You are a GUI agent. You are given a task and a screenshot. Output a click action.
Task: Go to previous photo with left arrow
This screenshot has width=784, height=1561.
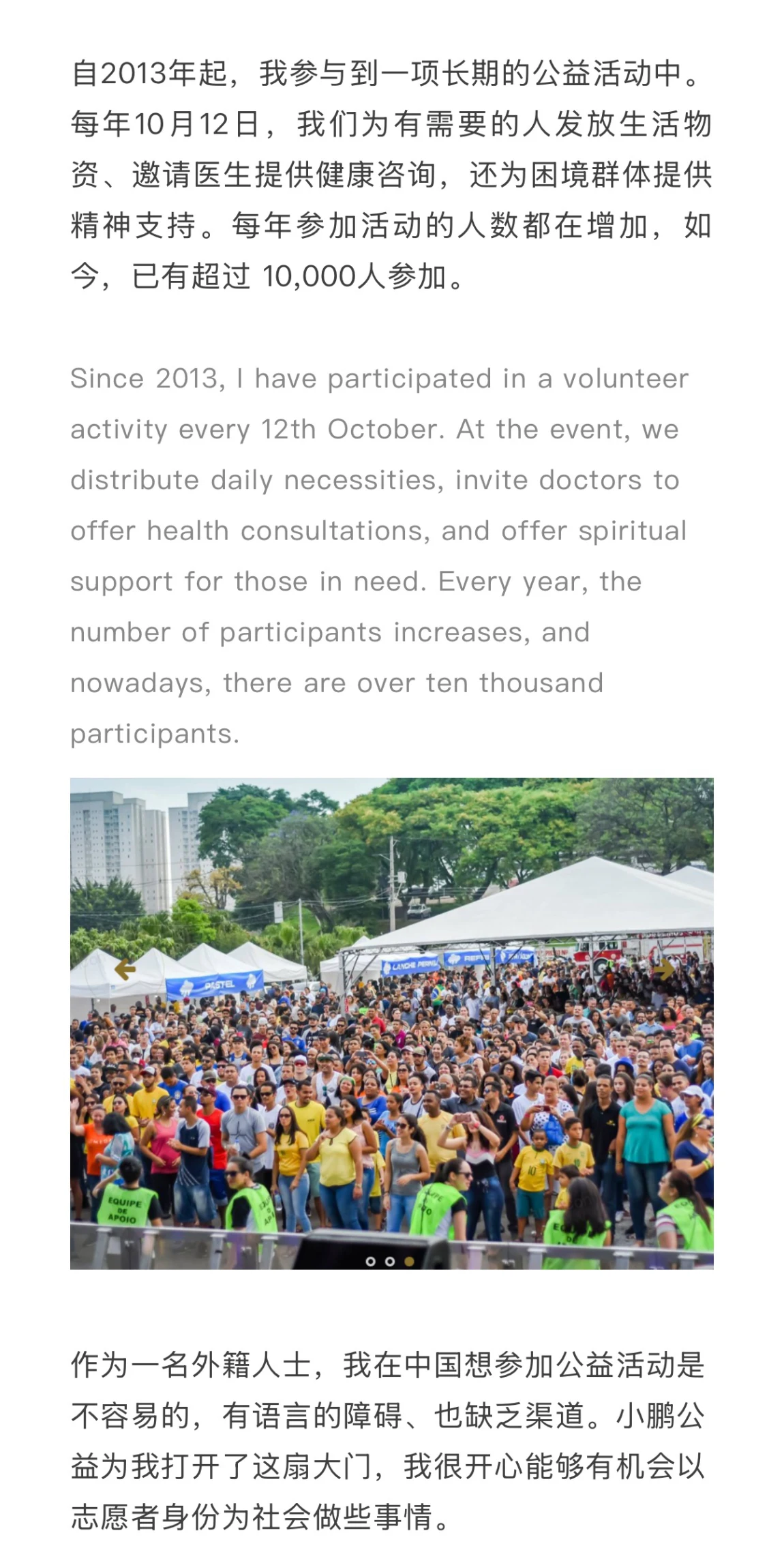coord(125,969)
